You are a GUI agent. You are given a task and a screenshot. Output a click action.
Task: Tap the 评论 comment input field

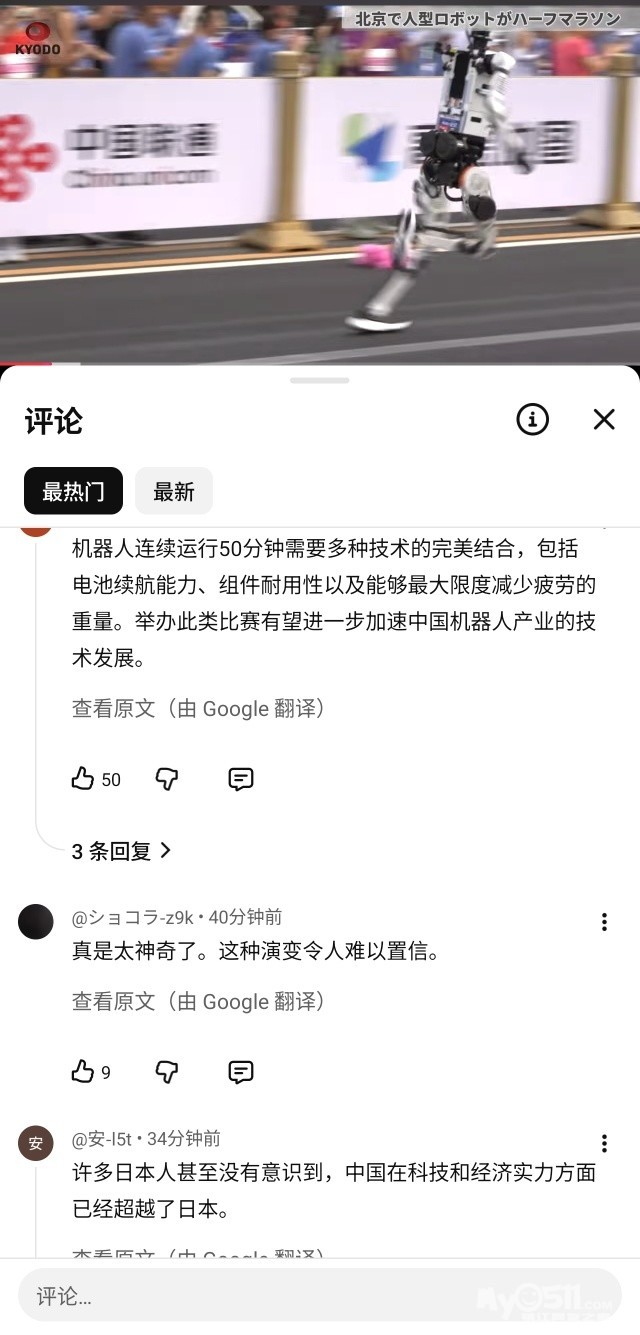[x=320, y=1296]
